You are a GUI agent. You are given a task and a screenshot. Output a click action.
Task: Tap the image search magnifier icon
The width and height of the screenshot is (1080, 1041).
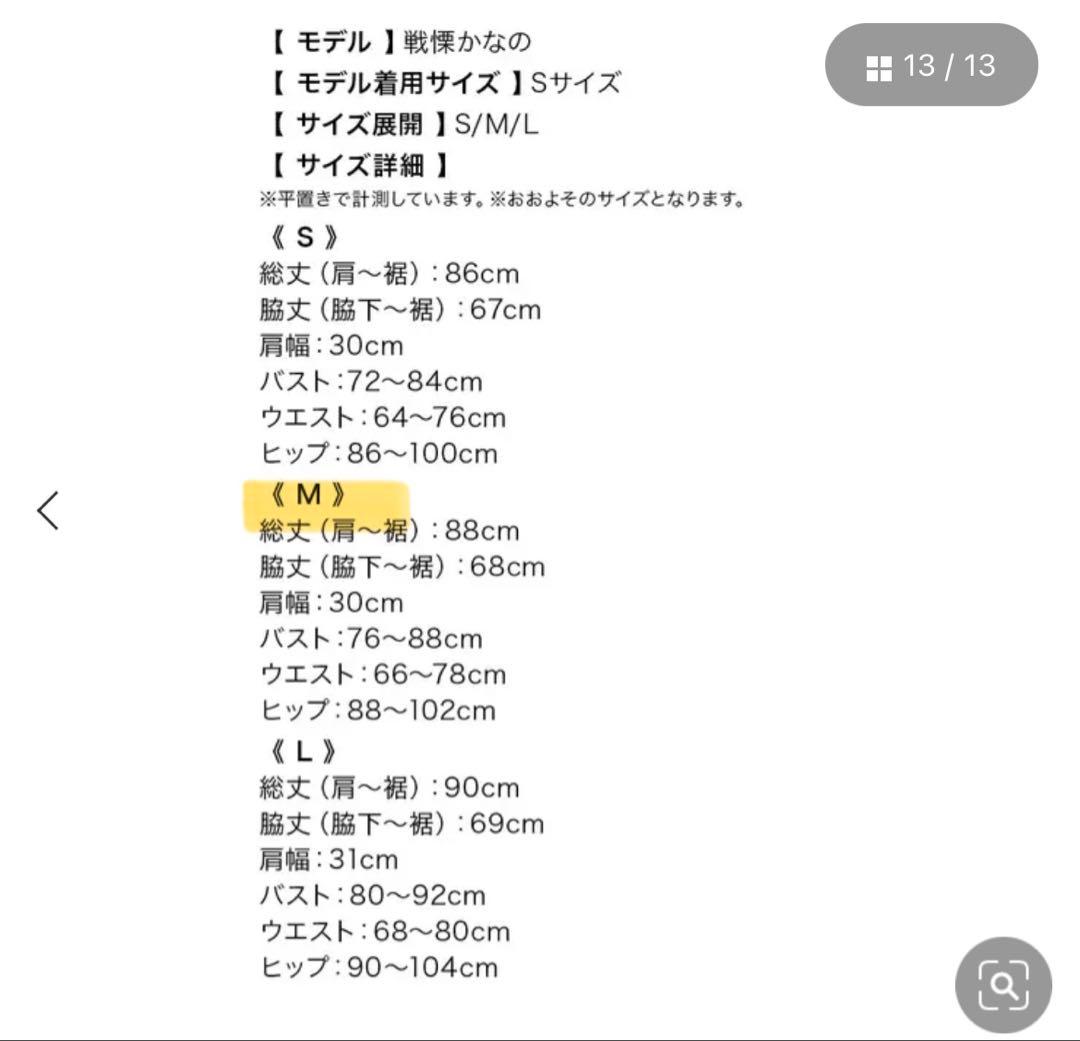coord(1002,985)
